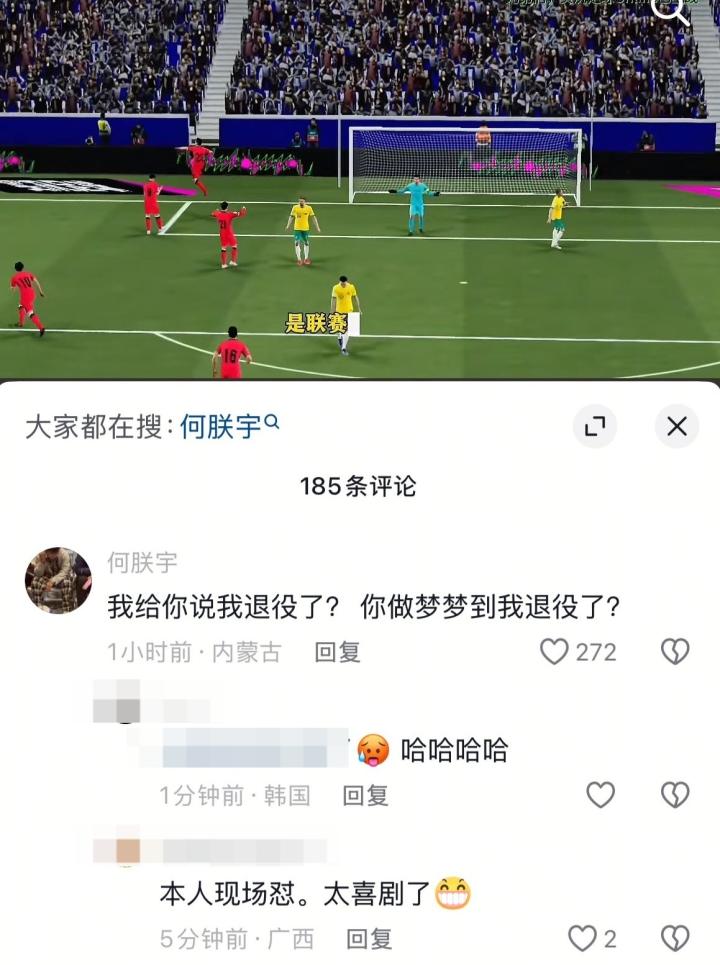Reply to the 本人现场怼 comment
720x965 pixels.
tap(369, 938)
